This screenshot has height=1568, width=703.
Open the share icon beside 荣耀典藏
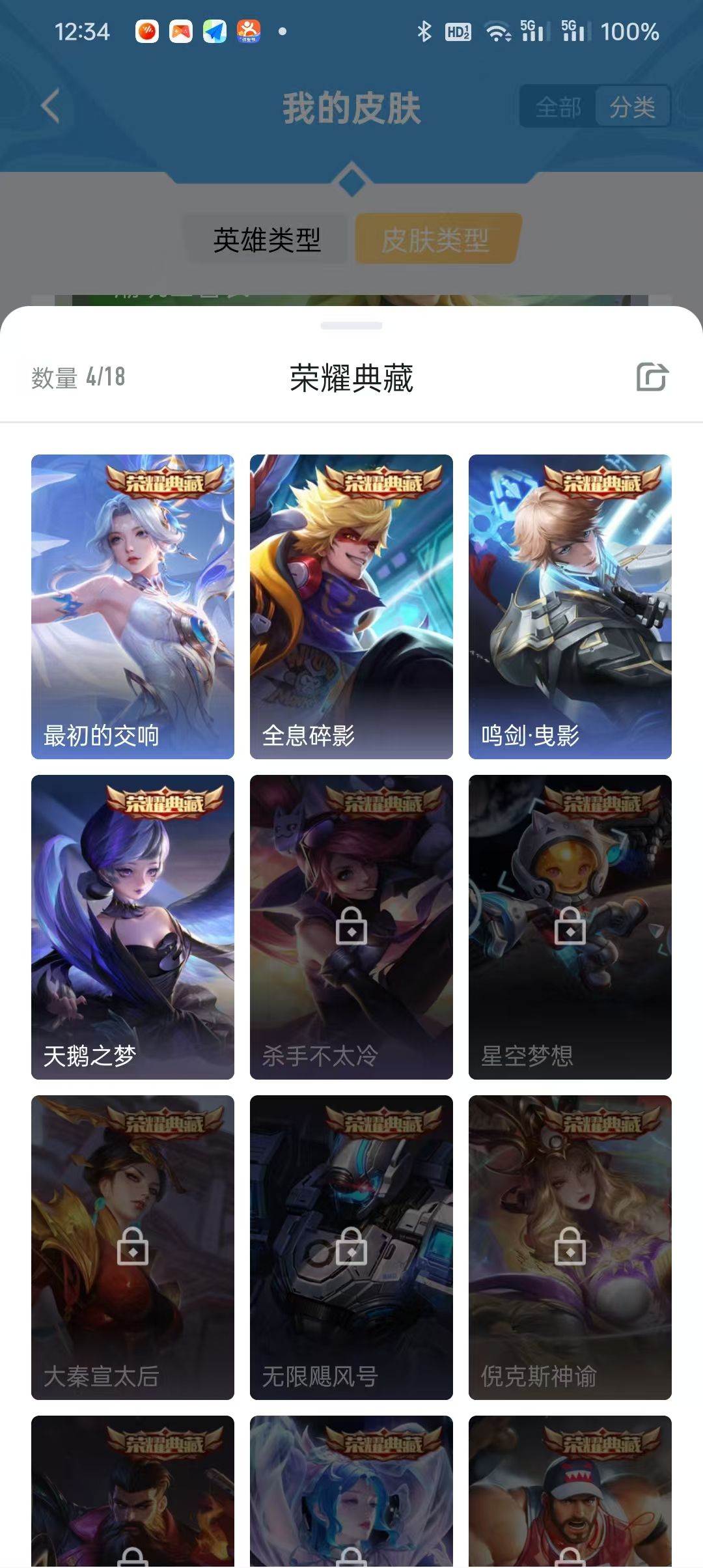[654, 376]
